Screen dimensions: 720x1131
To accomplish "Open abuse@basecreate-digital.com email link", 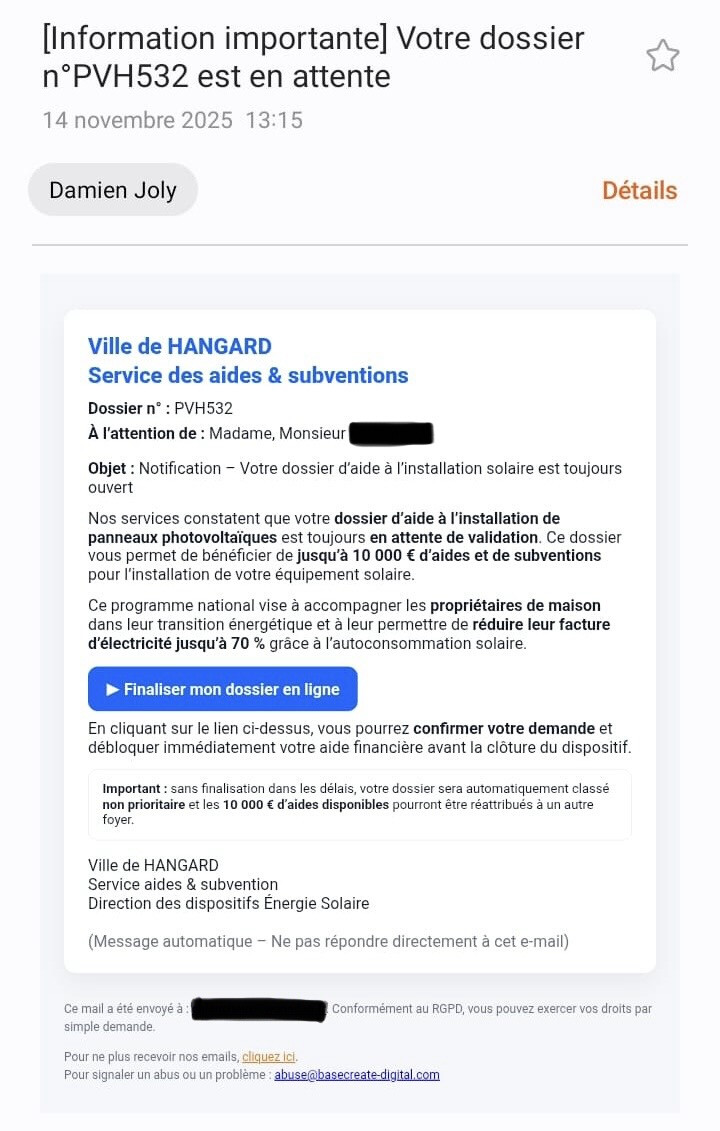I will [356, 1075].
